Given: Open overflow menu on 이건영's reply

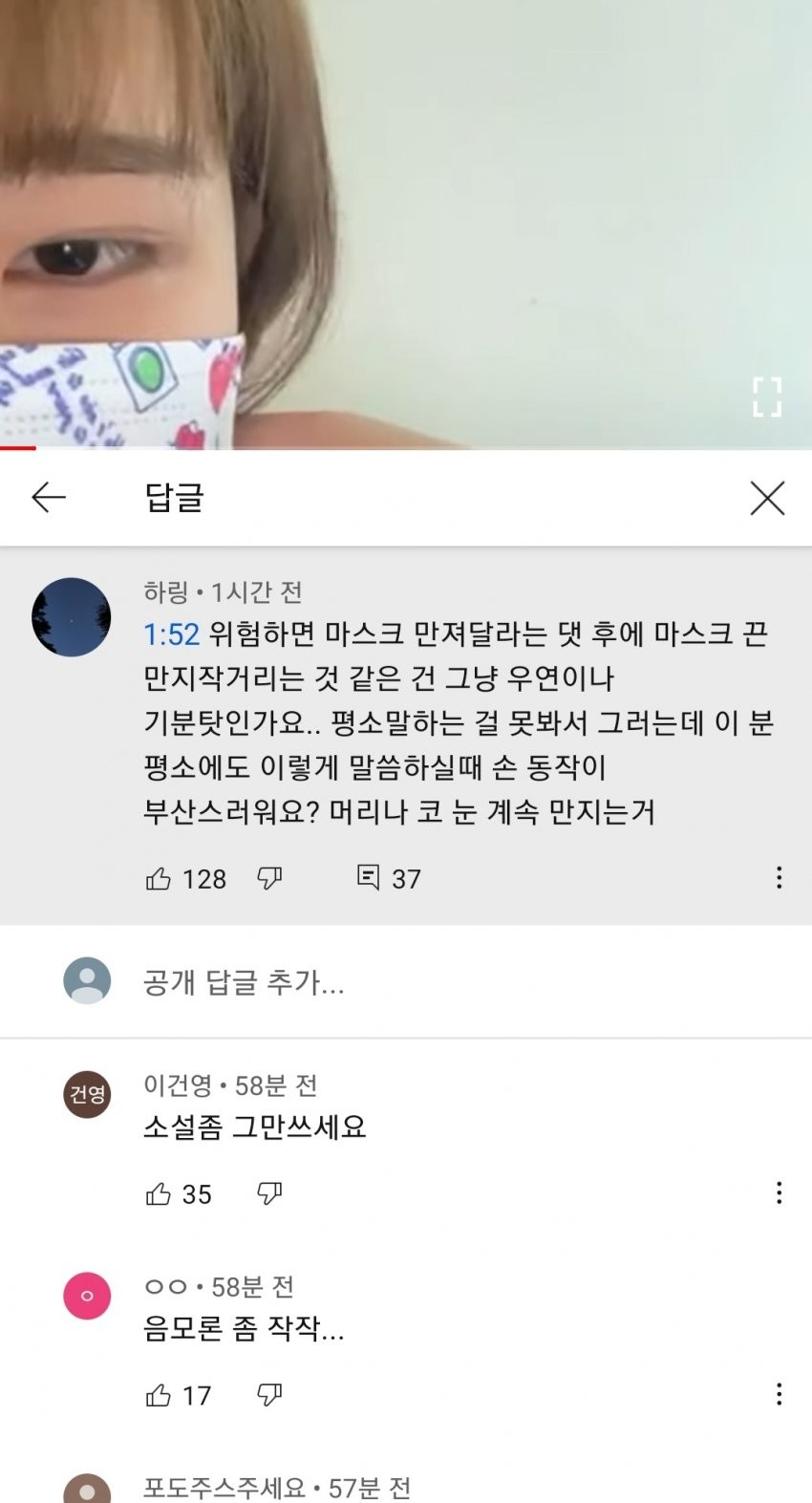Looking at the screenshot, I should (780, 1192).
